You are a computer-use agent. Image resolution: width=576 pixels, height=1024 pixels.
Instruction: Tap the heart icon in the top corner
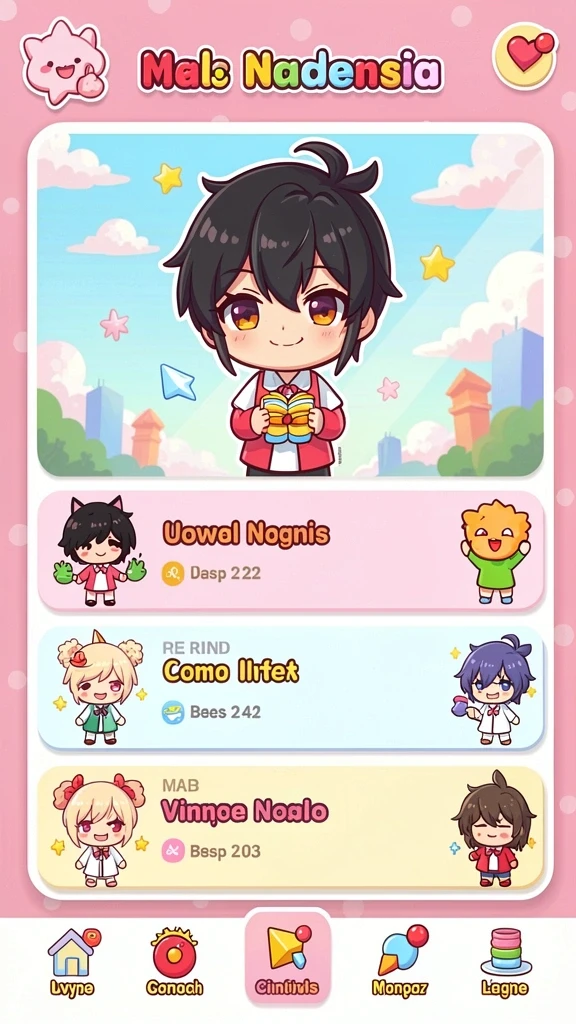(x=525, y=56)
